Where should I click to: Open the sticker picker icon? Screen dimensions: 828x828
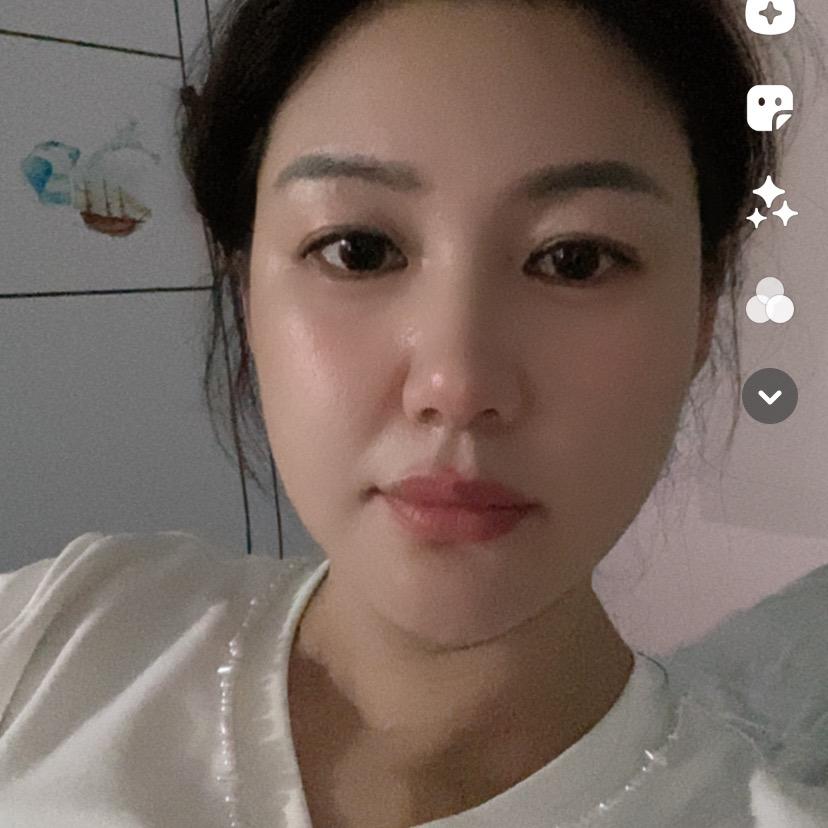click(x=770, y=107)
